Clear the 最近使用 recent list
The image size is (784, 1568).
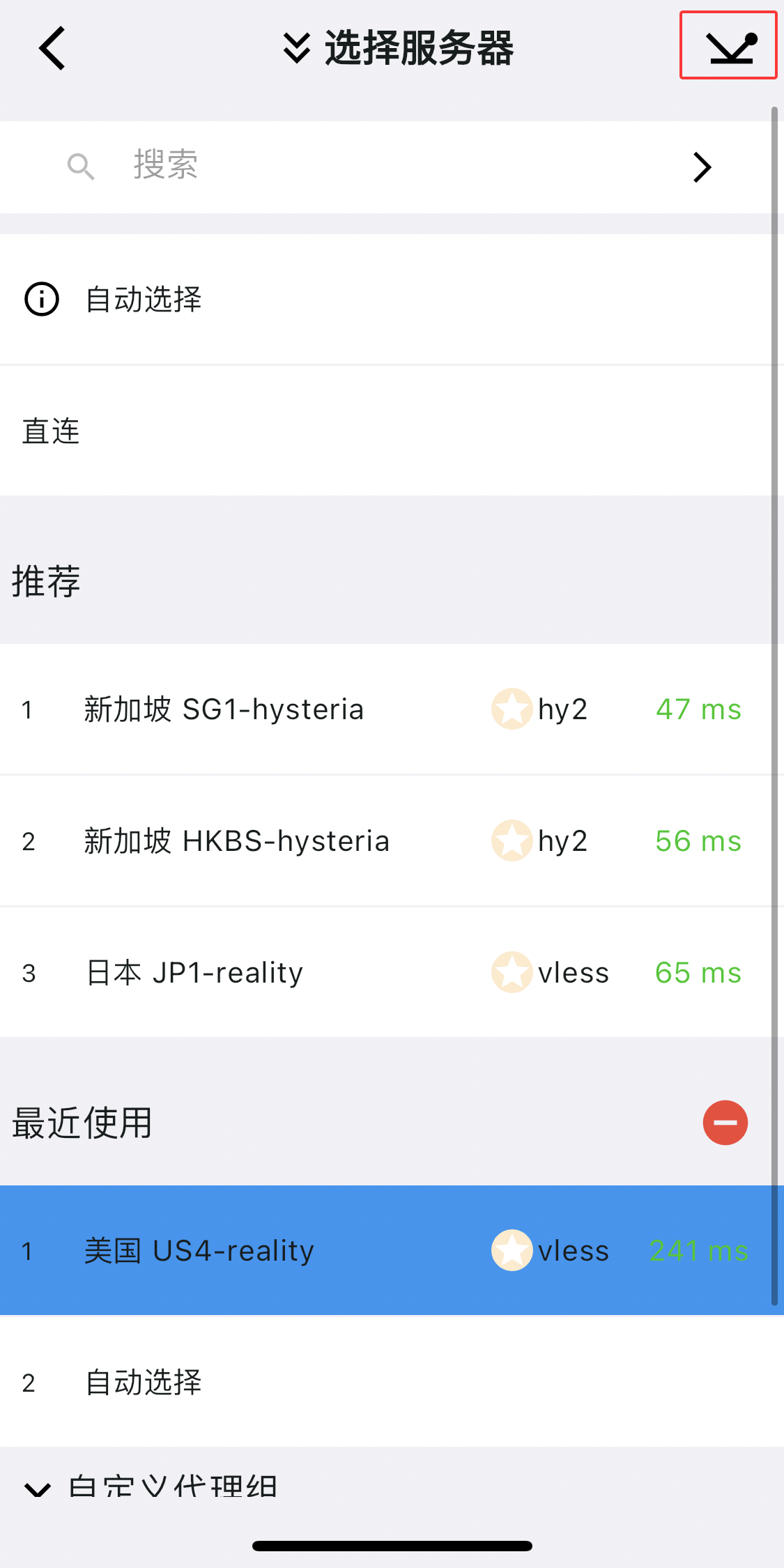pos(725,1123)
